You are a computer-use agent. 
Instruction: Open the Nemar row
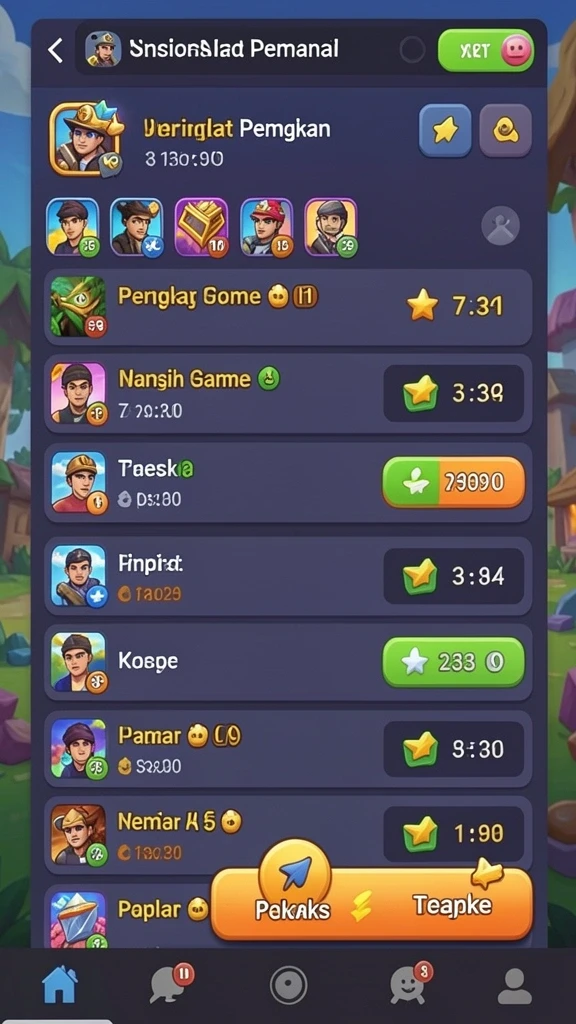point(288,834)
